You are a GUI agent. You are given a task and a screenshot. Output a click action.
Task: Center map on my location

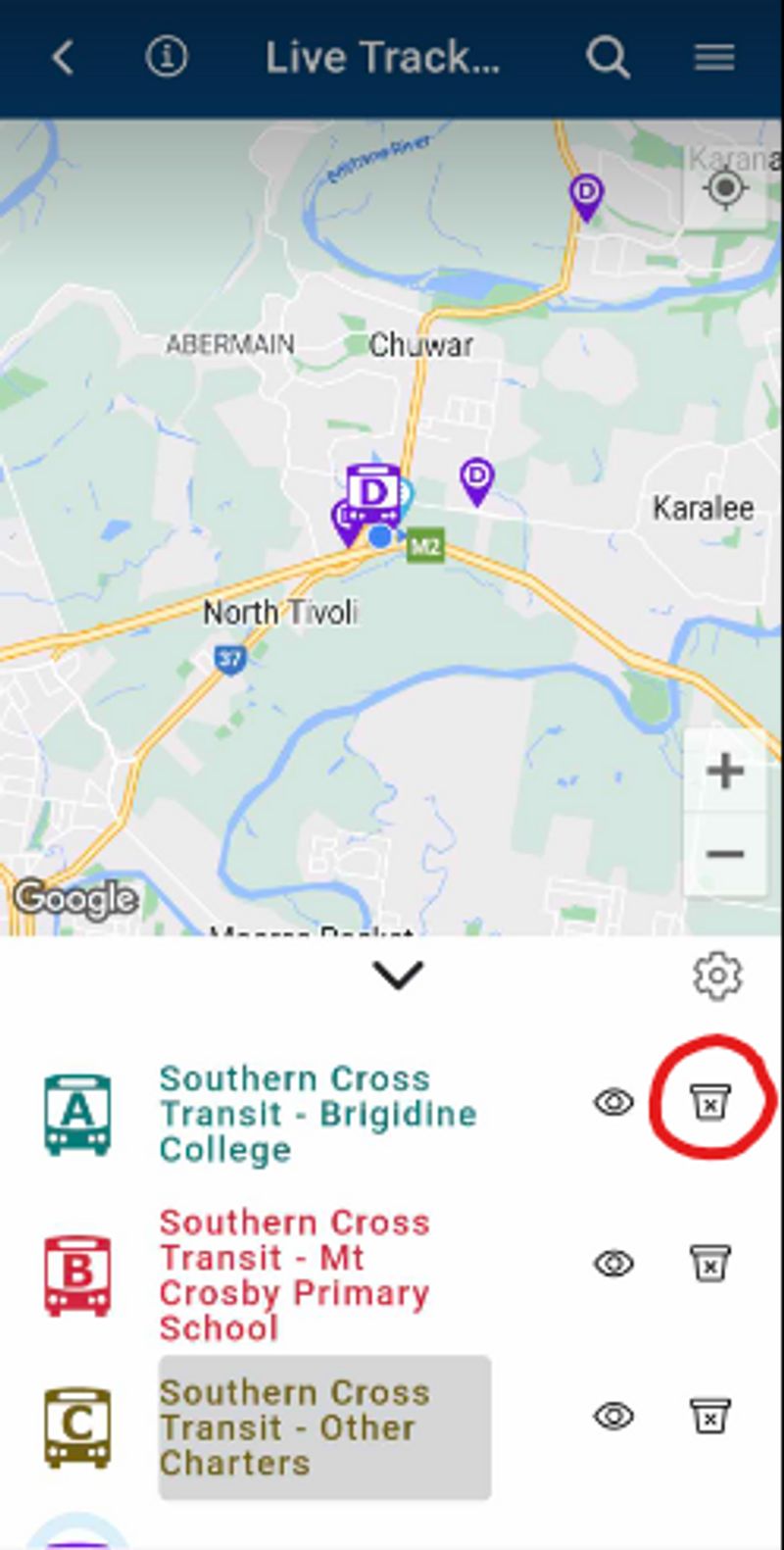pos(725,188)
